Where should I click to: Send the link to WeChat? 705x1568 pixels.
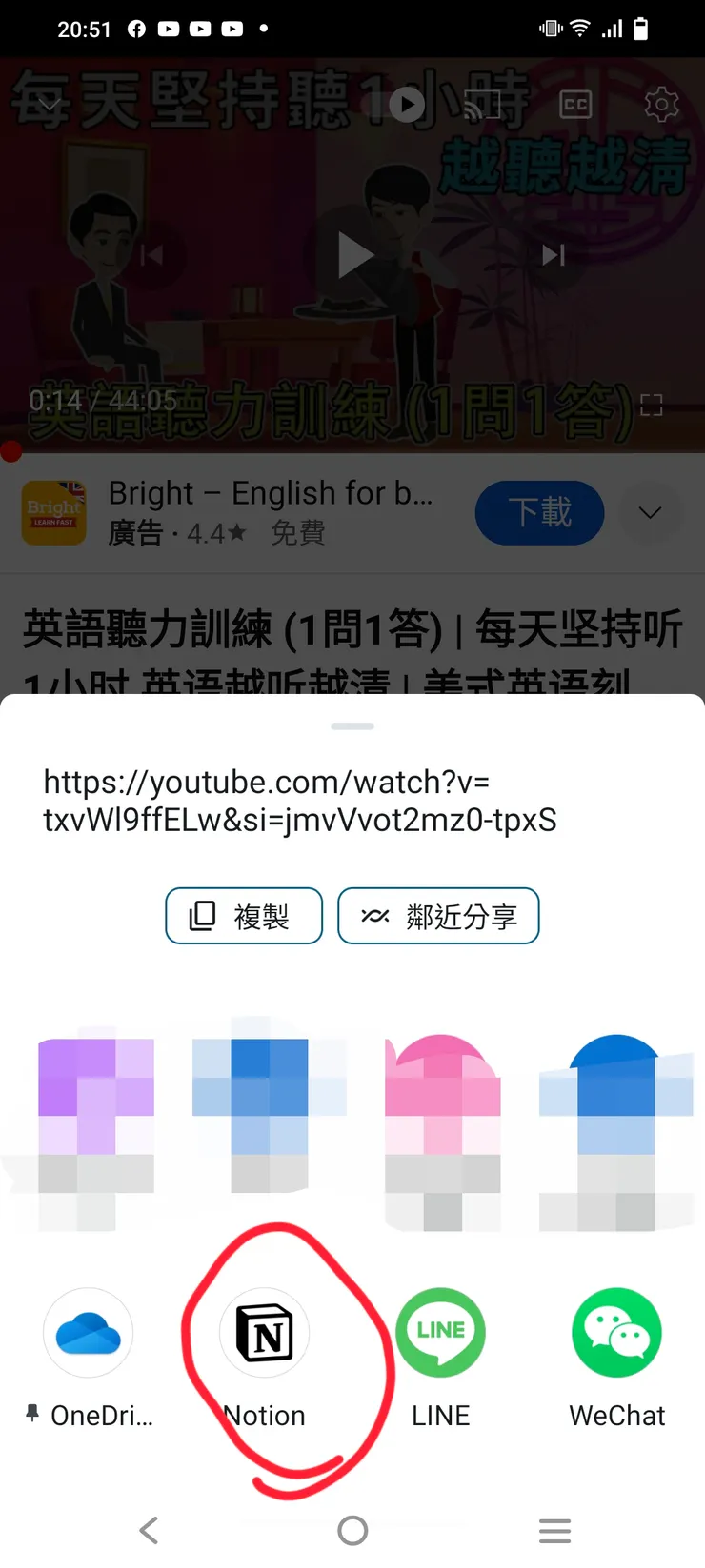[616, 1333]
